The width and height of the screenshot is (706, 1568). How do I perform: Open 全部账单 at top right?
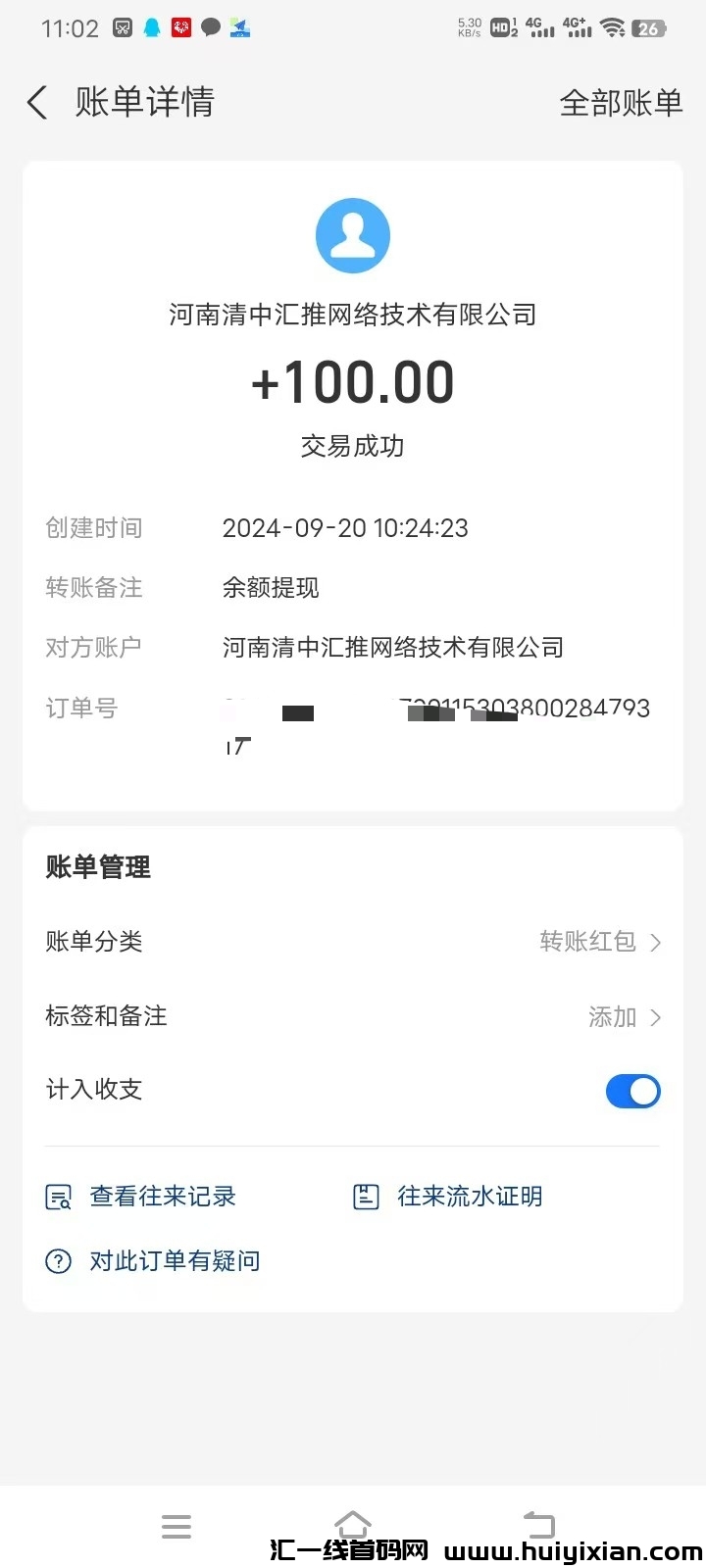point(621,102)
